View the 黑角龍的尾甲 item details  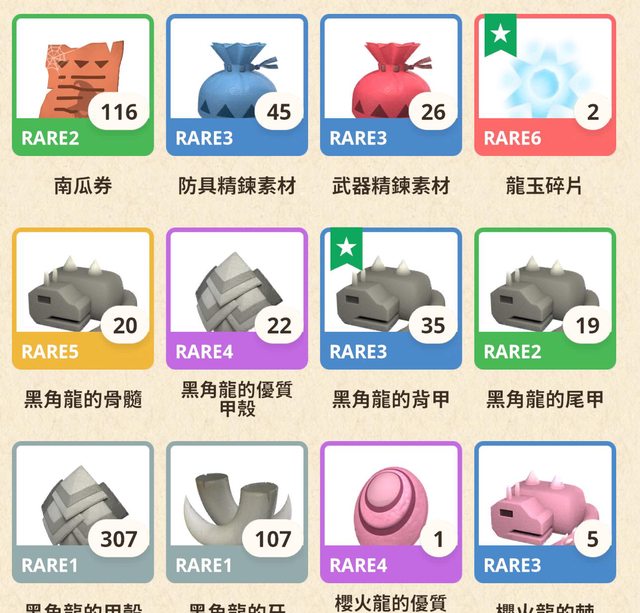545,298
